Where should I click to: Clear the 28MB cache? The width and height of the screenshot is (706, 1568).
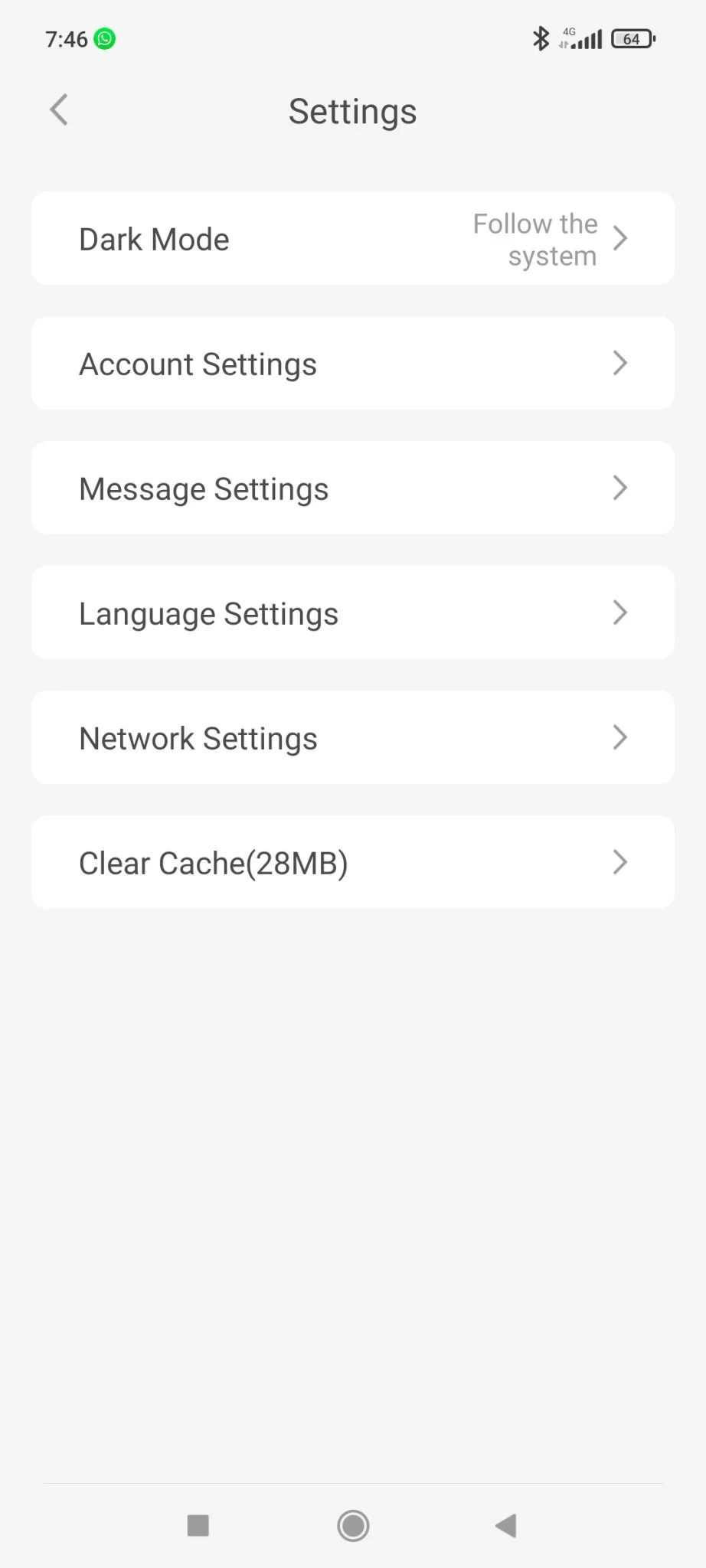point(352,863)
